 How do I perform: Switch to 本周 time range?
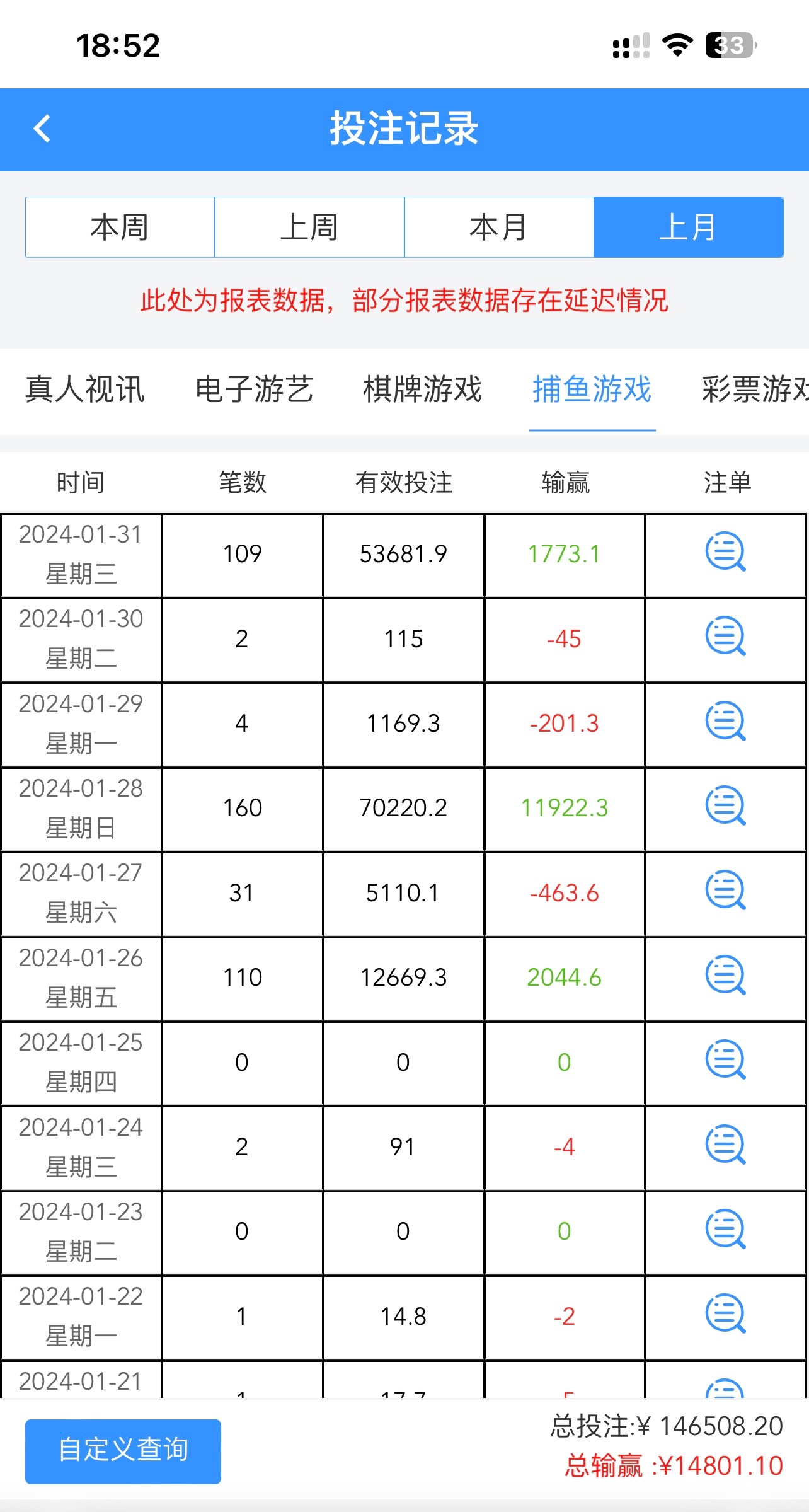120,227
